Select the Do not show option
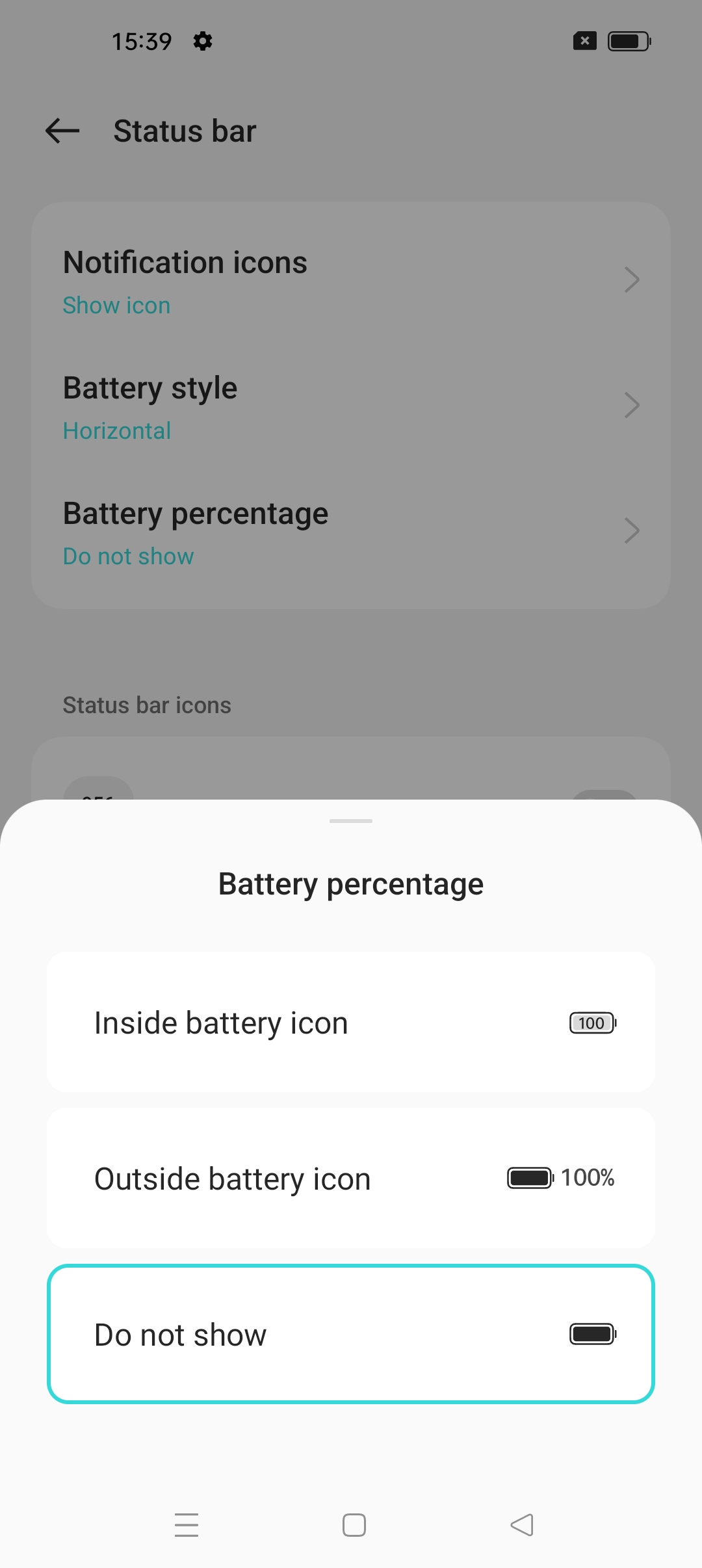Image resolution: width=702 pixels, height=1568 pixels. (351, 1334)
